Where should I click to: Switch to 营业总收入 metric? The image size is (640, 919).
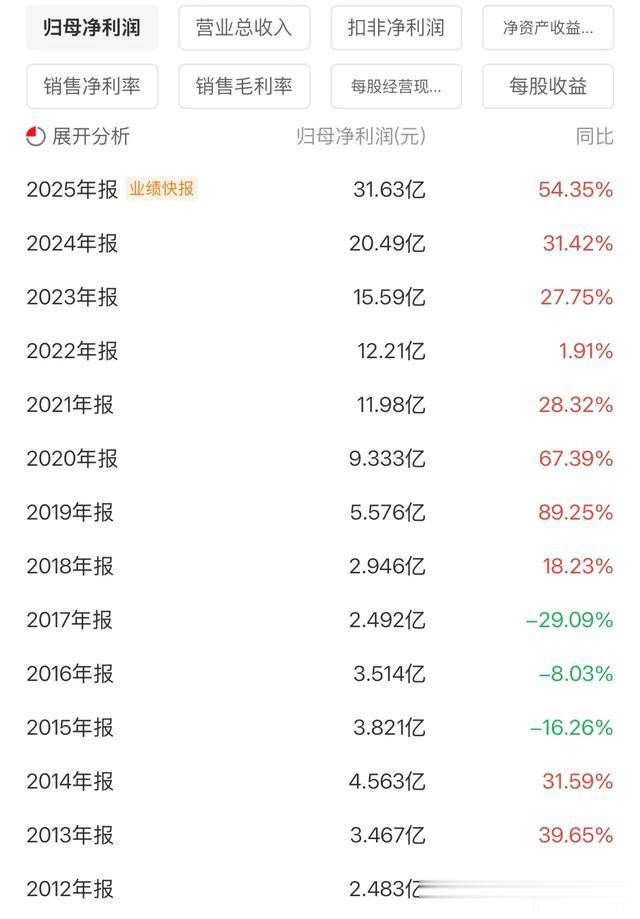point(244,28)
